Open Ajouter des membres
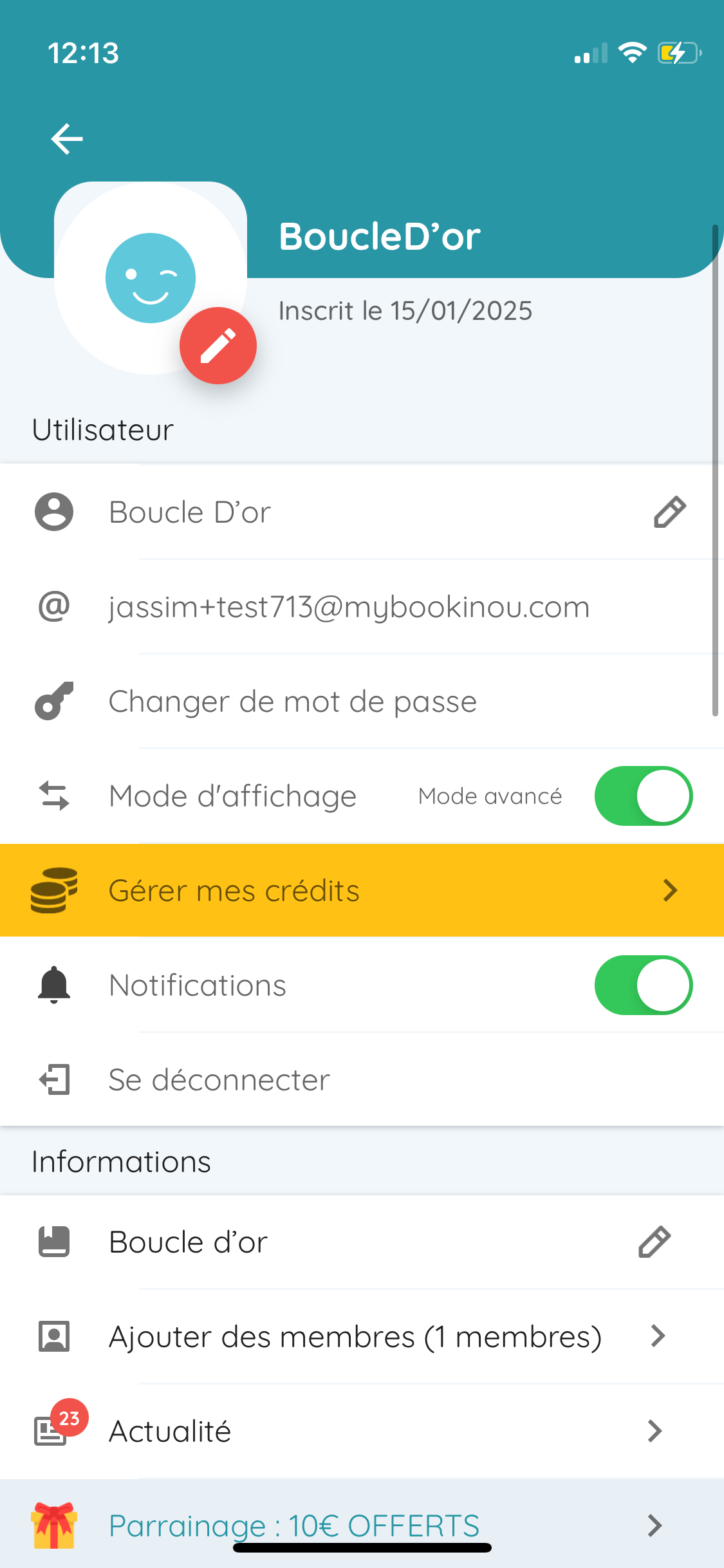The width and height of the screenshot is (724, 1568). [x=362, y=1337]
